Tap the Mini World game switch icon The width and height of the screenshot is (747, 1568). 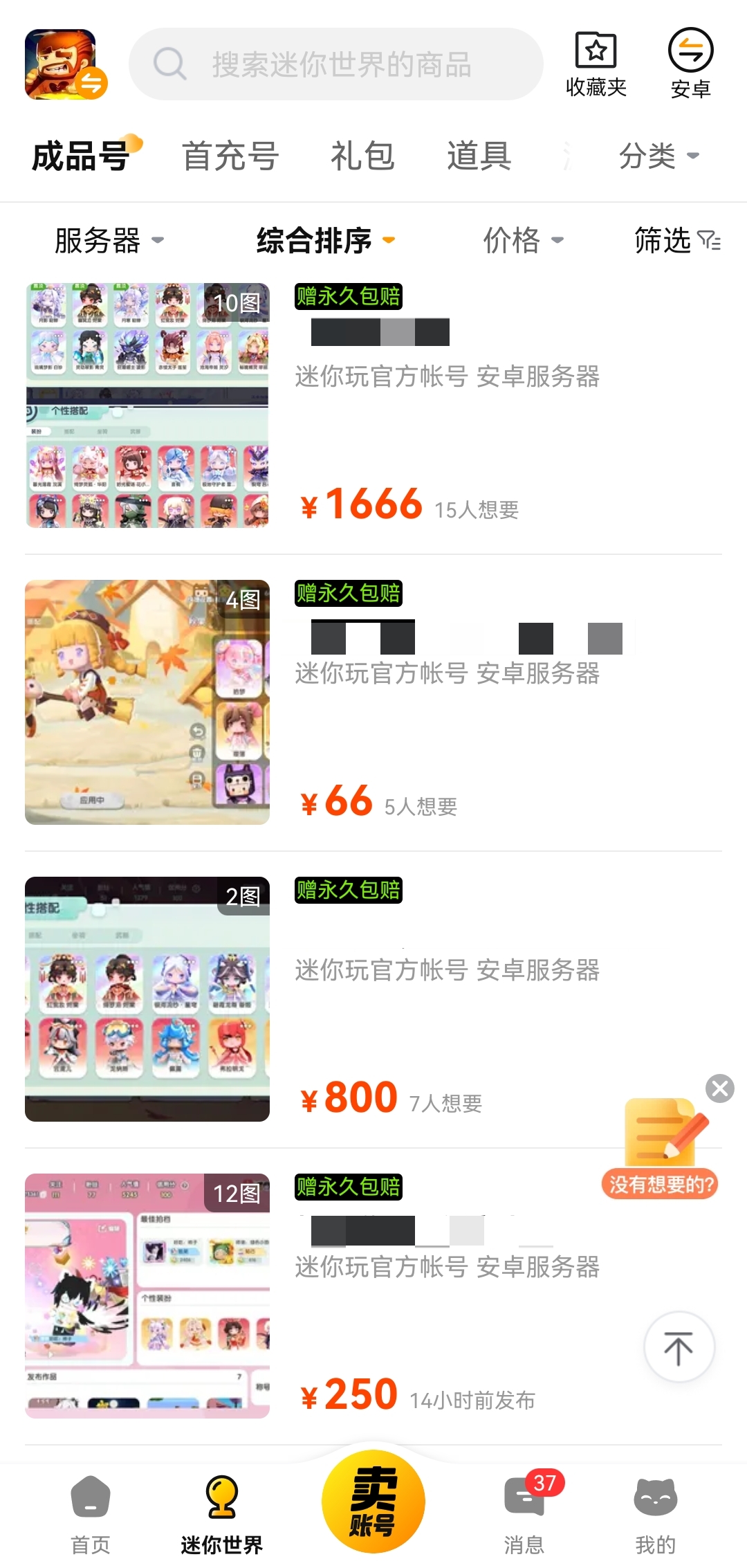(x=66, y=64)
